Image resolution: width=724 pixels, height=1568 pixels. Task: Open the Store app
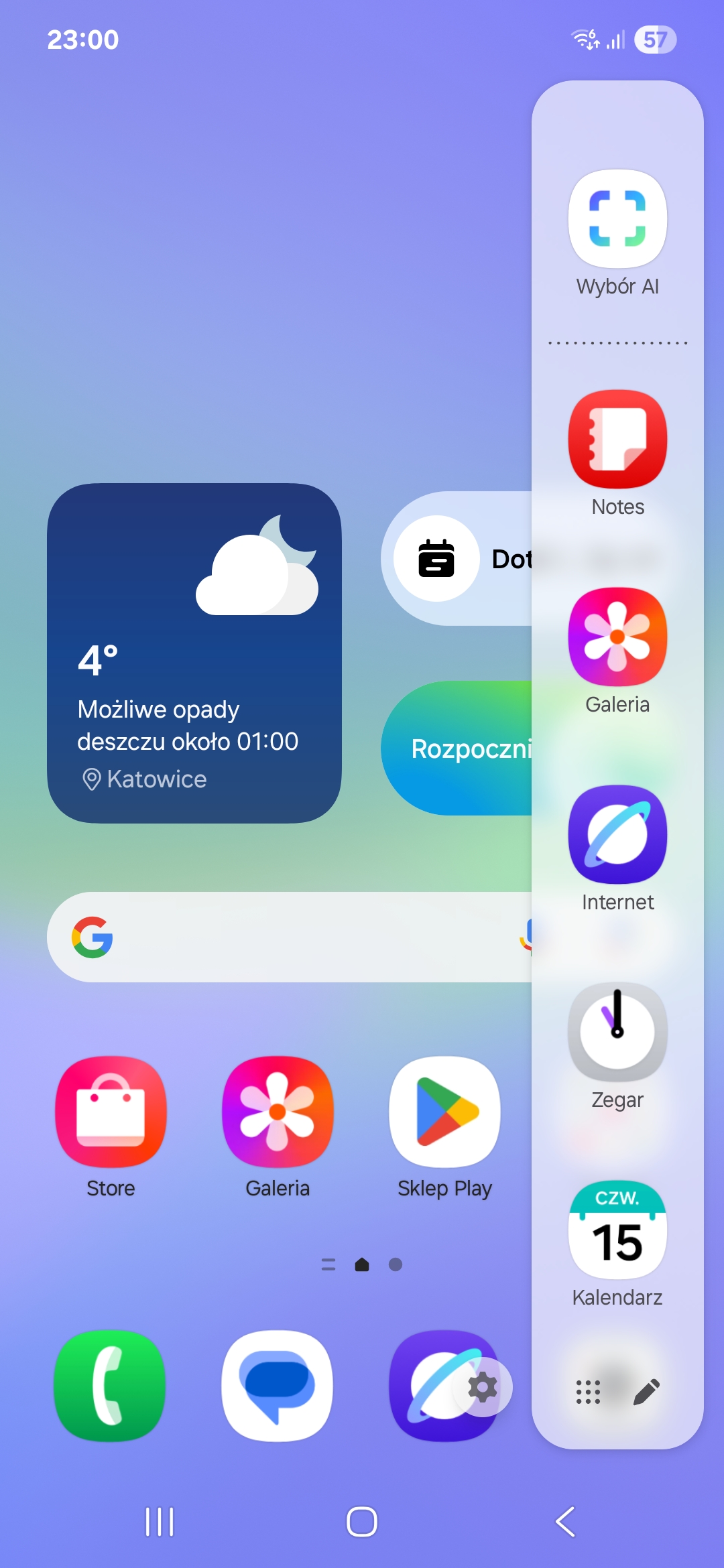point(111,1112)
